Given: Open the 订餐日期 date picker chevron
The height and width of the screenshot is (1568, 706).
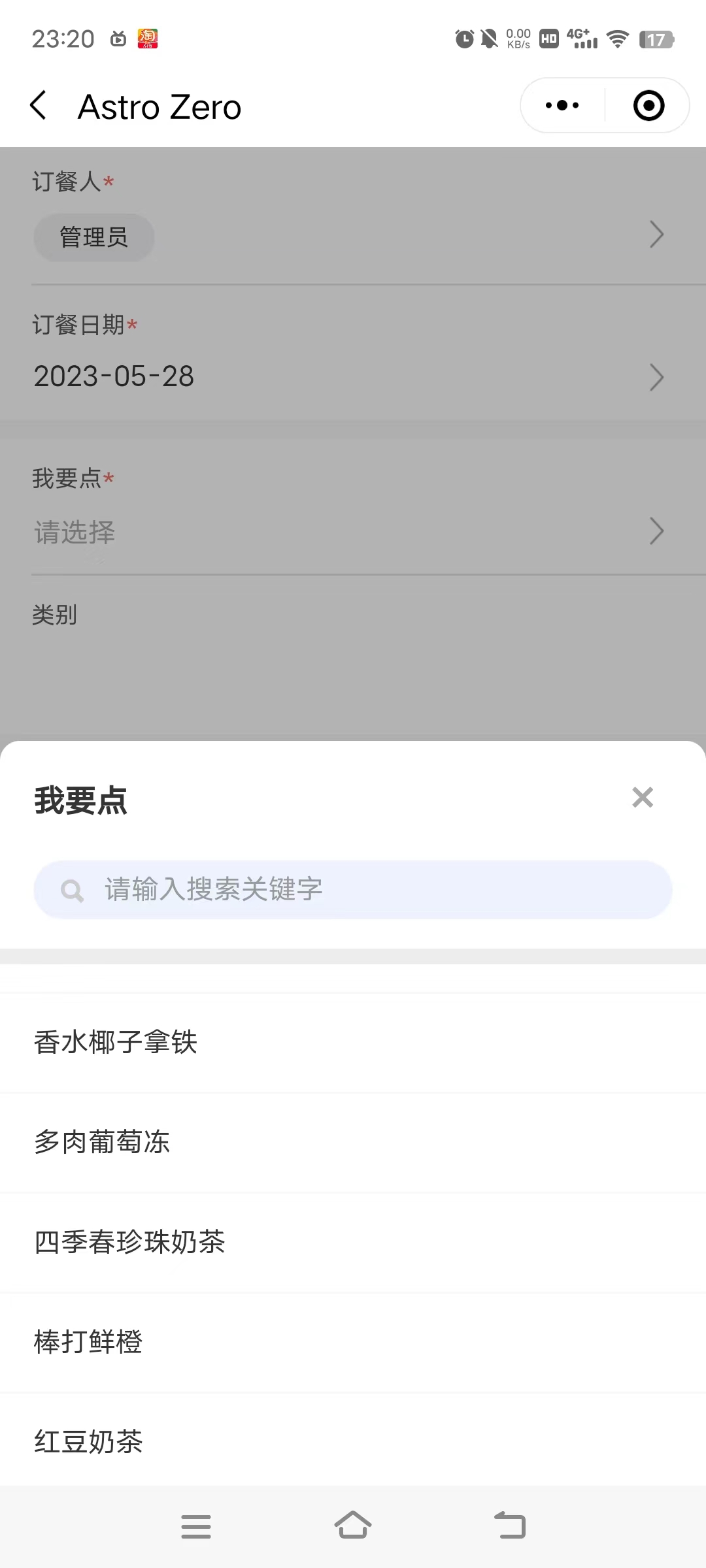Looking at the screenshot, I should (x=657, y=377).
